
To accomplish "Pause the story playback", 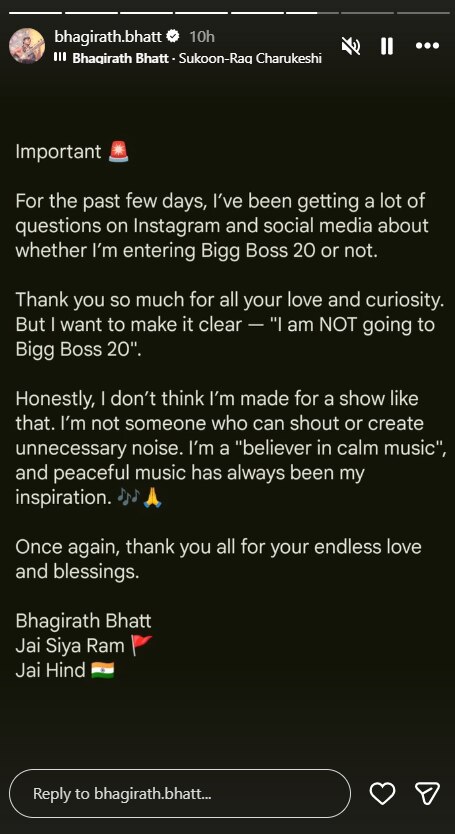I will coord(387,46).
